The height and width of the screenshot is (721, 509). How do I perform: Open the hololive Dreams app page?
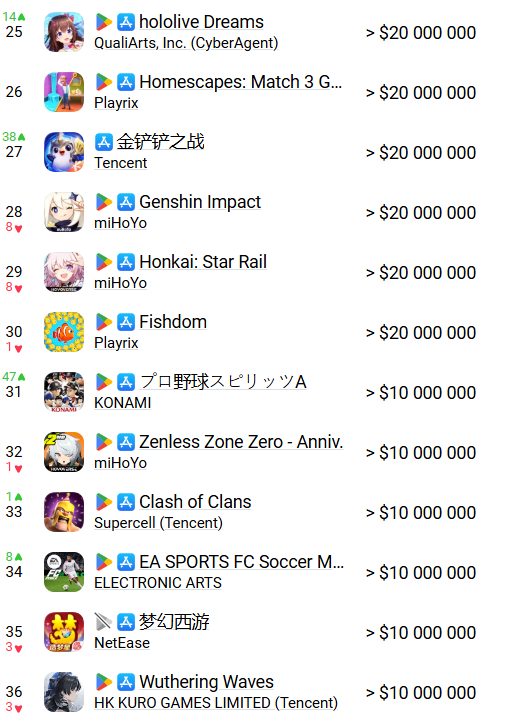(x=201, y=22)
